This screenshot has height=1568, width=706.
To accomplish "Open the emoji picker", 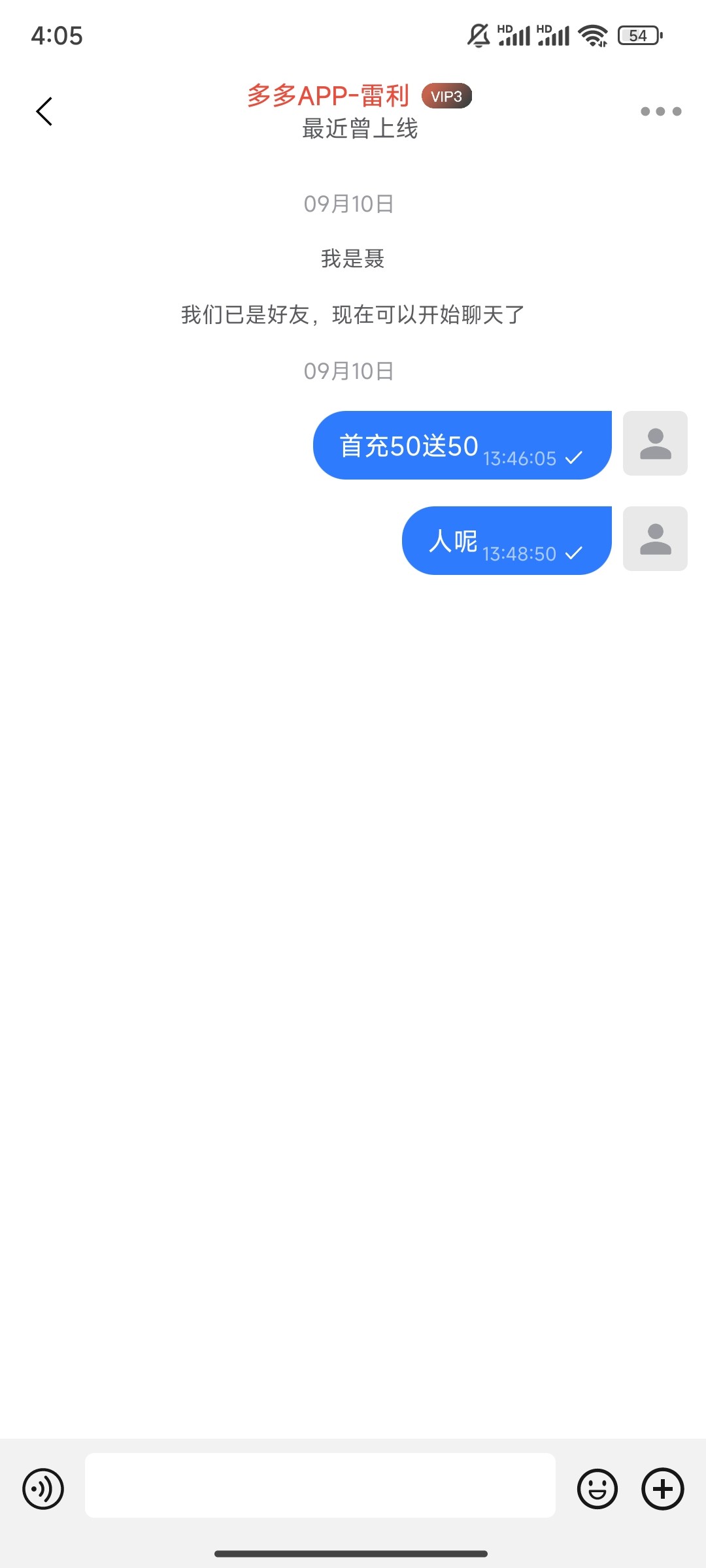I will coord(597,1489).
